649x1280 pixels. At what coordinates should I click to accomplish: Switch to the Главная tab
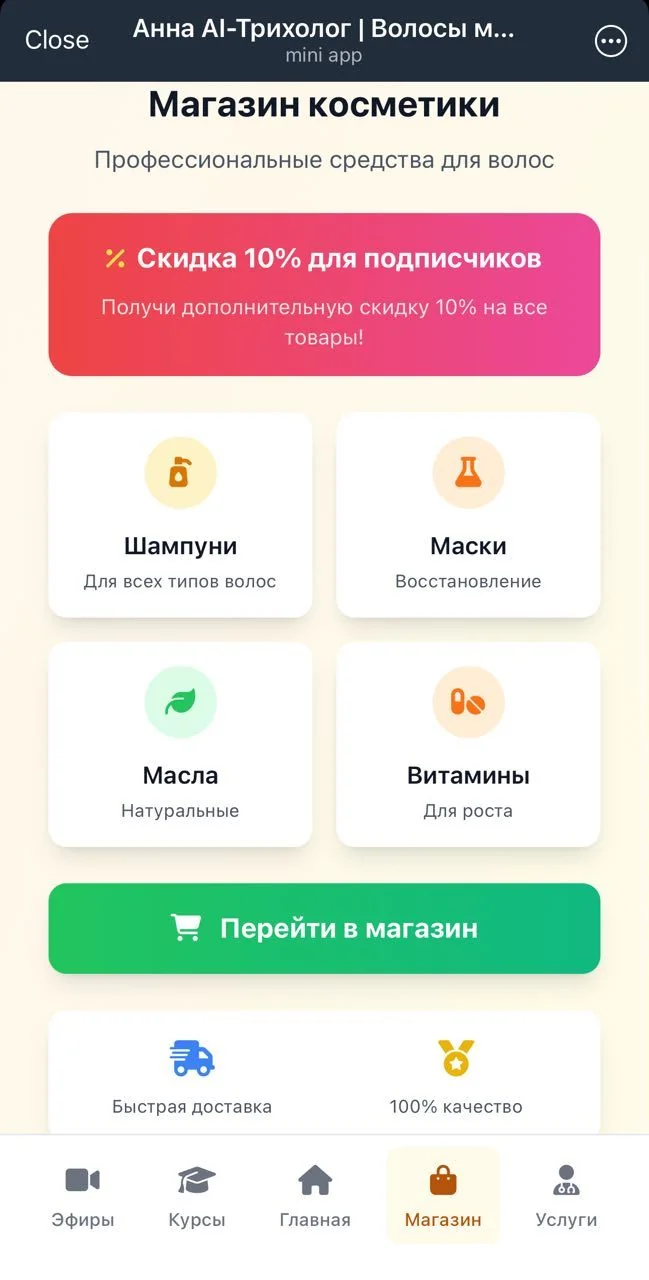tap(315, 1196)
